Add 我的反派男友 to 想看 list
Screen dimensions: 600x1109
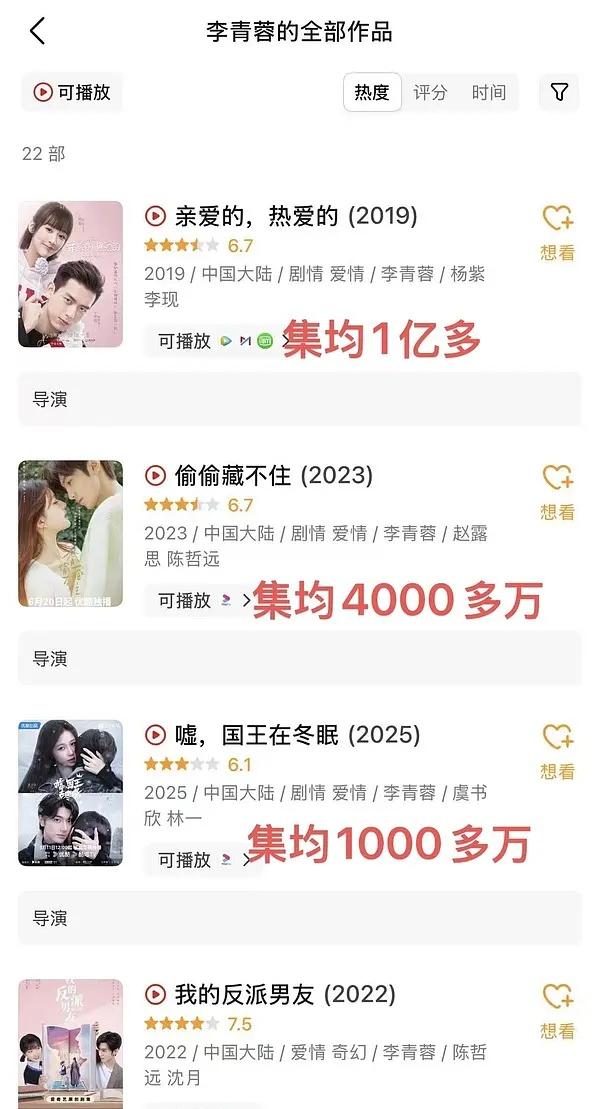click(558, 1011)
